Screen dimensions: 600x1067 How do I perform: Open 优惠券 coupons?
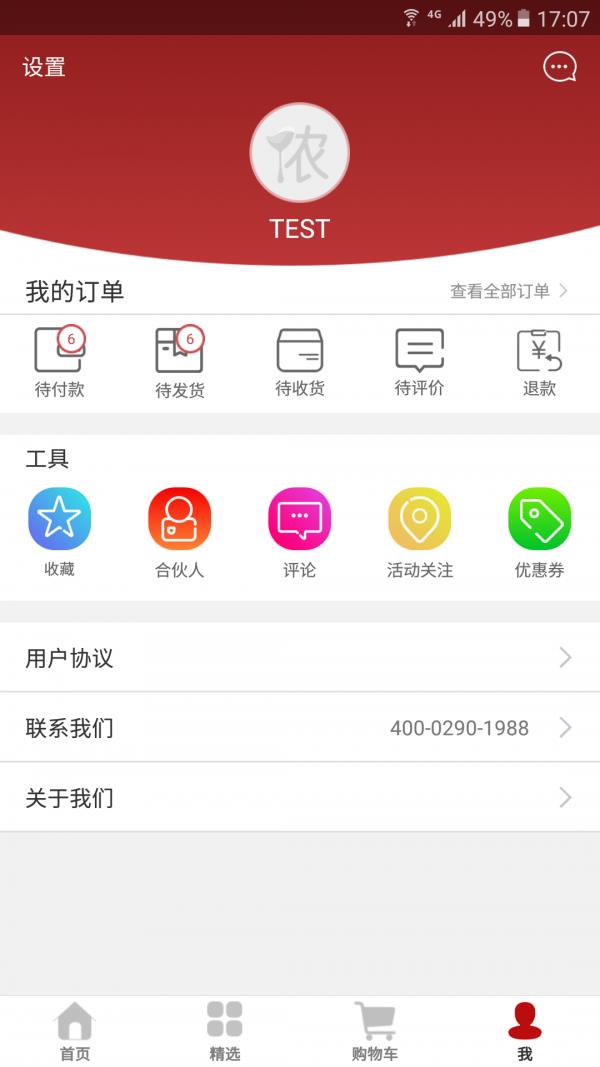(x=539, y=533)
